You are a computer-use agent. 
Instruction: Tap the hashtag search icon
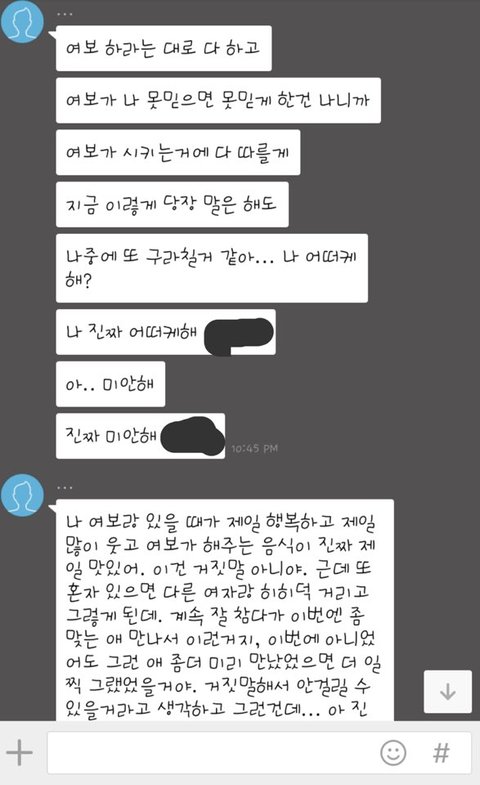441,752
